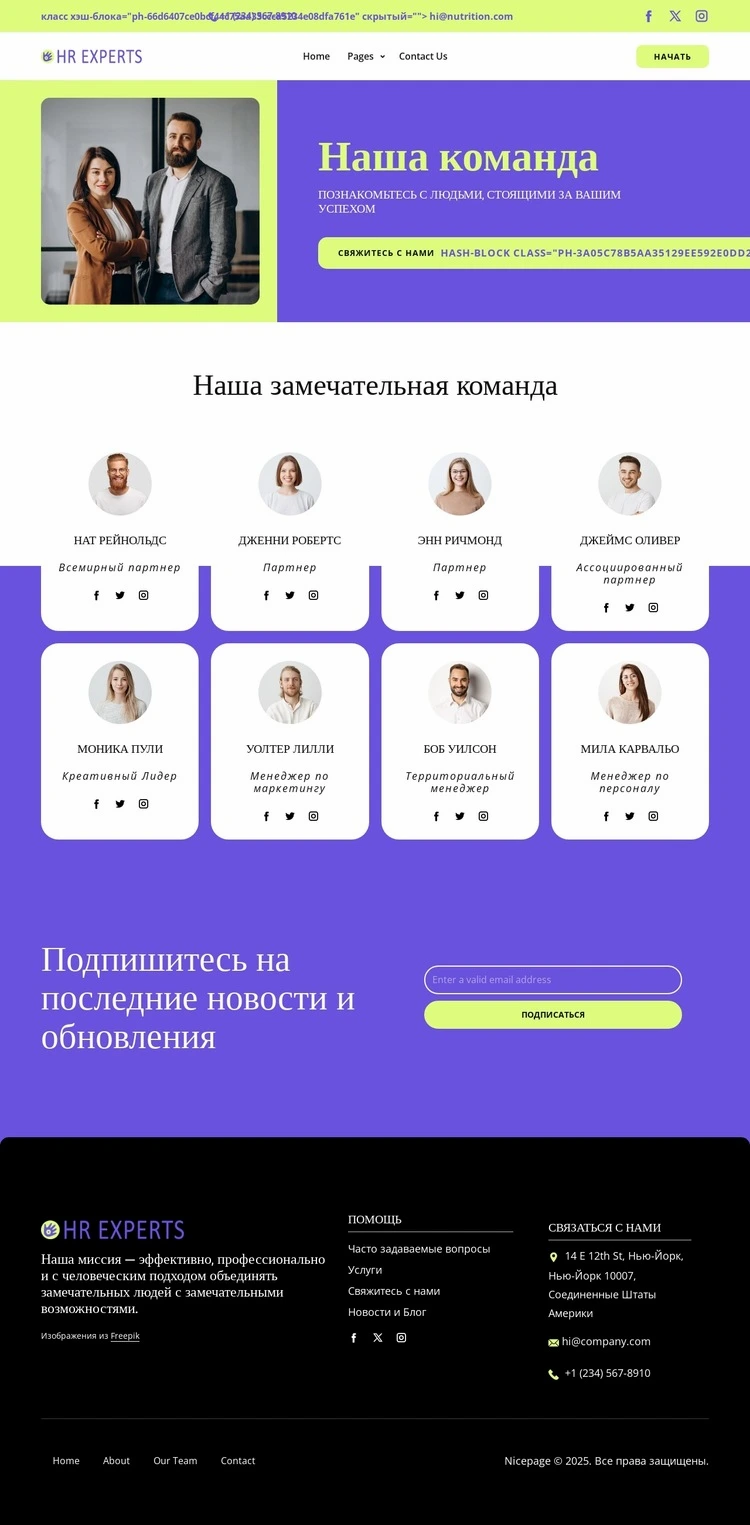The width and height of the screenshot is (750, 1525).
Task: Open Часто задаваемые вопросы link
Action: tap(419, 1249)
